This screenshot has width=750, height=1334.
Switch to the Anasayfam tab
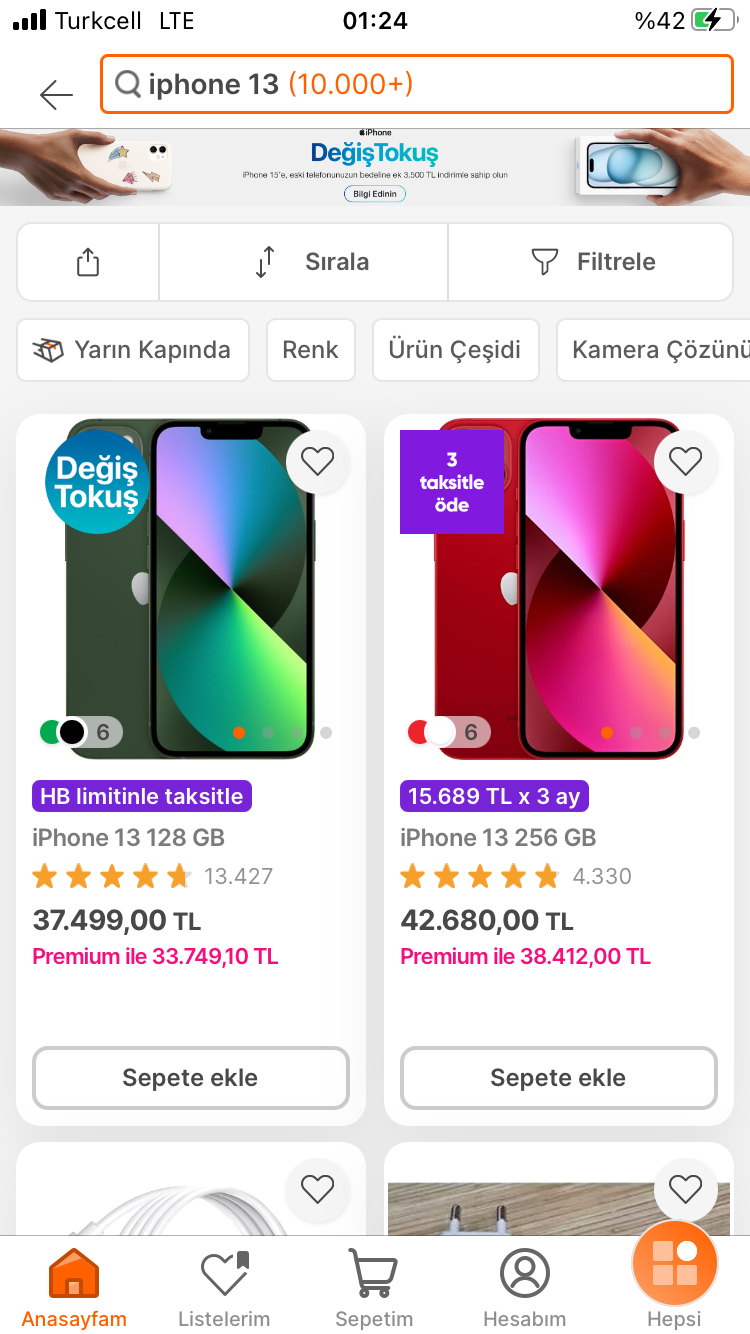click(74, 1287)
